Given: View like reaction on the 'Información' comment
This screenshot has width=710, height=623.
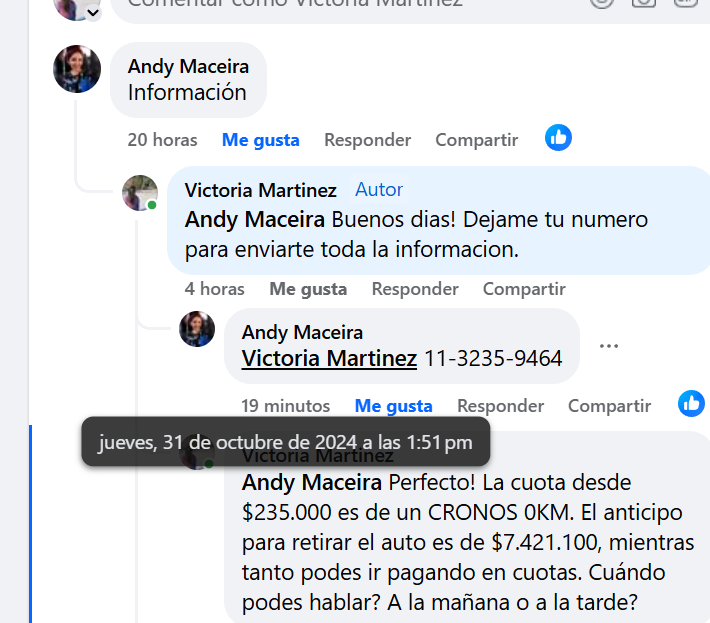Looking at the screenshot, I should 558,138.
